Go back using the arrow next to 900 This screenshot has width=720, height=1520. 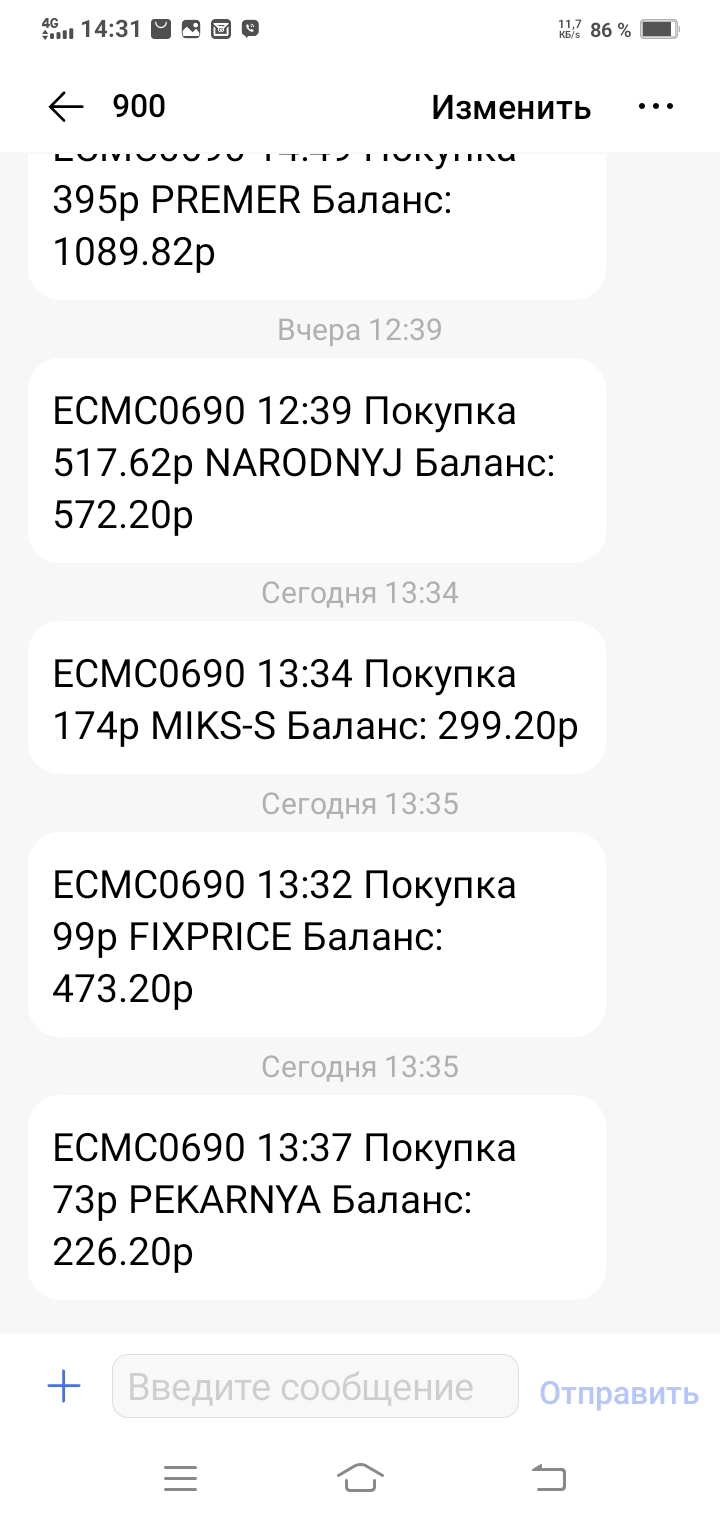click(66, 107)
